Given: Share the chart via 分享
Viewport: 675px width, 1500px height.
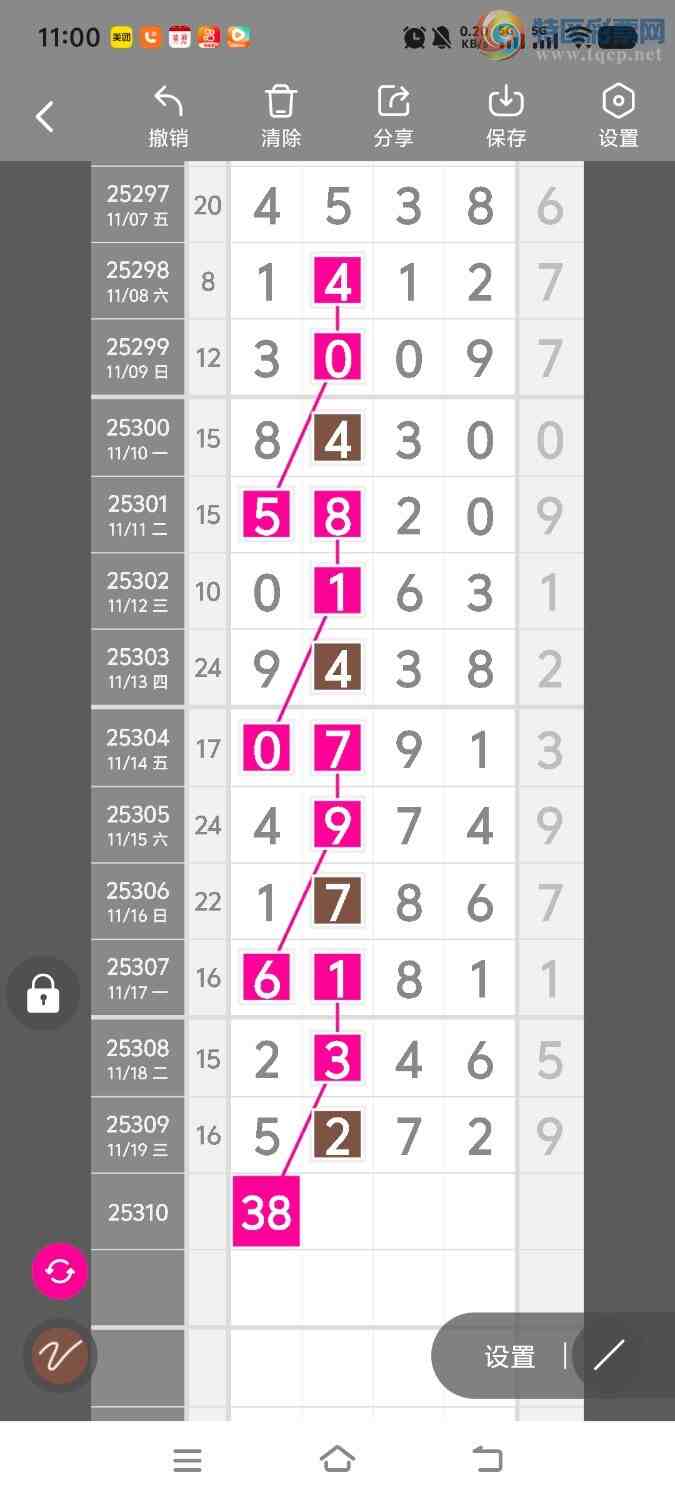Looking at the screenshot, I should 393,117.
